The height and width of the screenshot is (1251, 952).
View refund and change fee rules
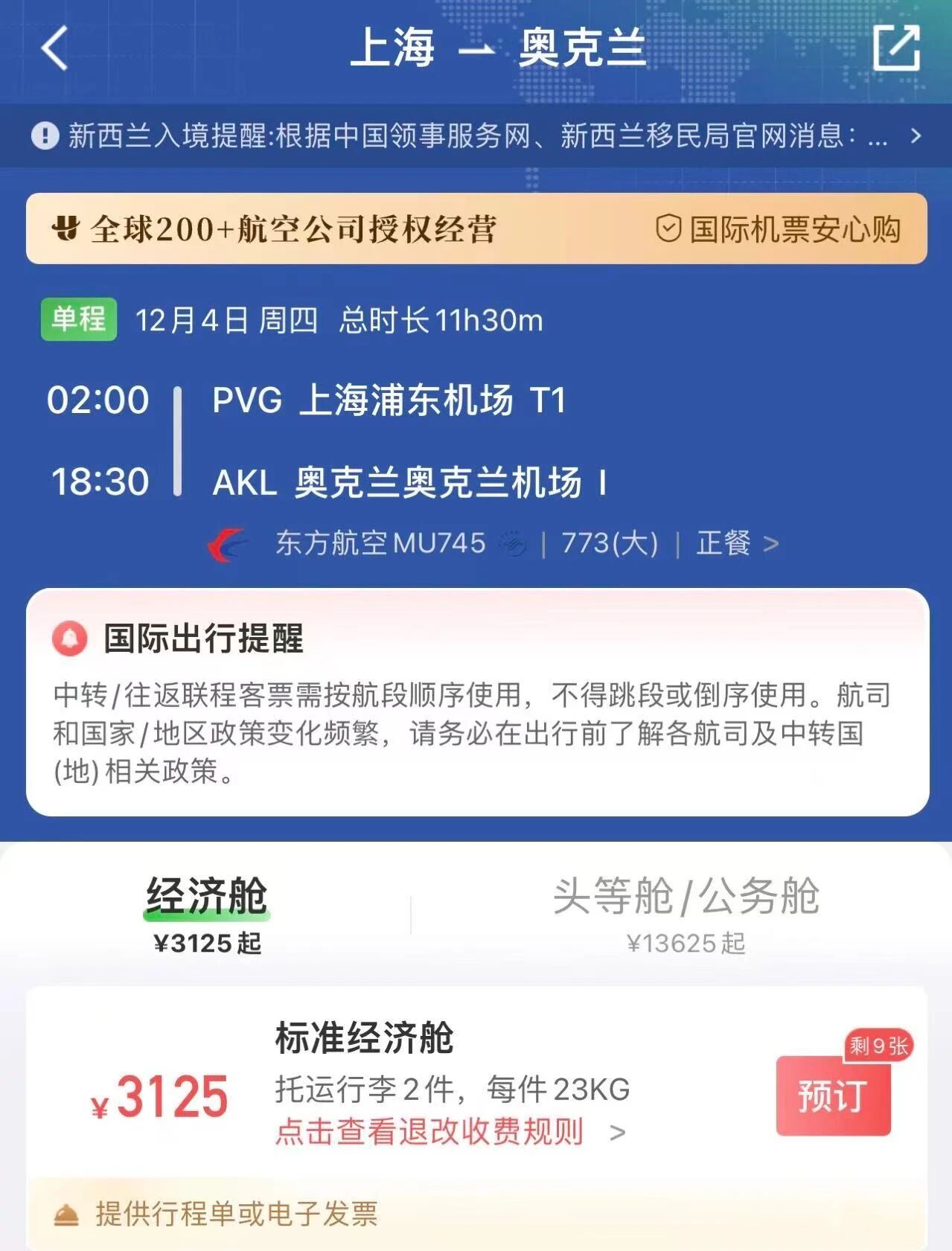pyautogui.click(x=450, y=1132)
